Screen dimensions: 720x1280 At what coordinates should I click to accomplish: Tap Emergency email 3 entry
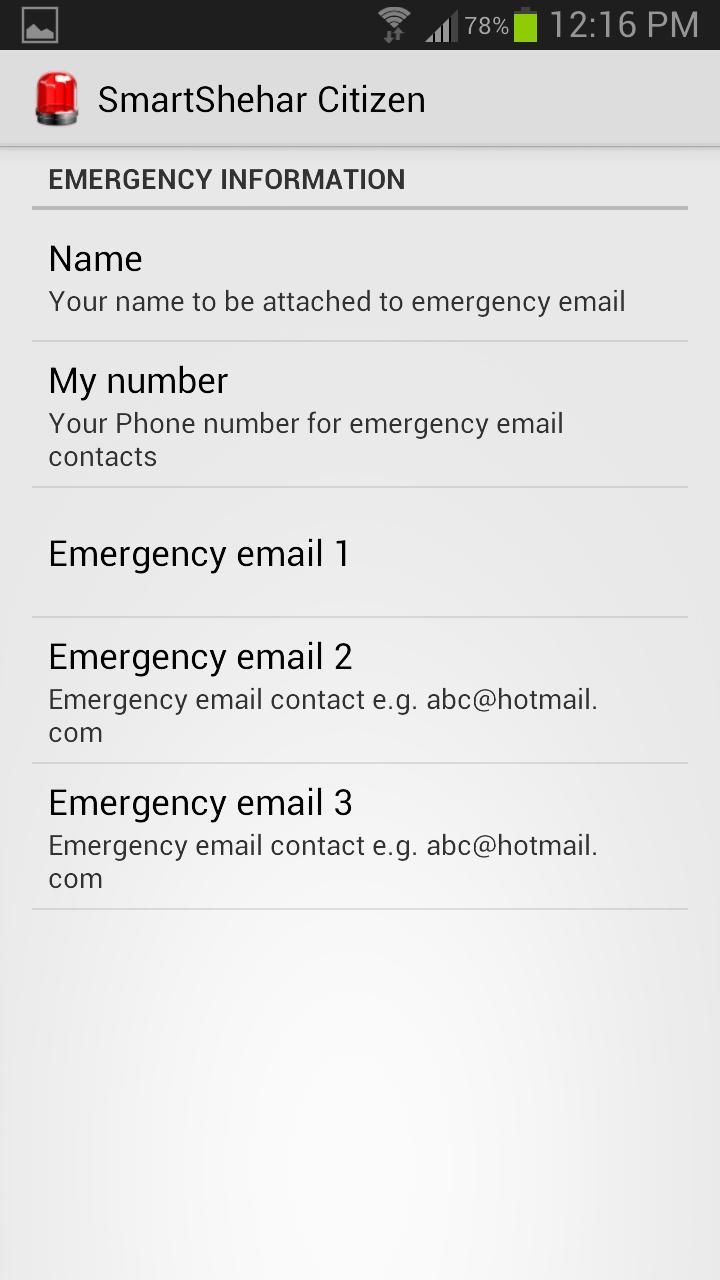[360, 836]
